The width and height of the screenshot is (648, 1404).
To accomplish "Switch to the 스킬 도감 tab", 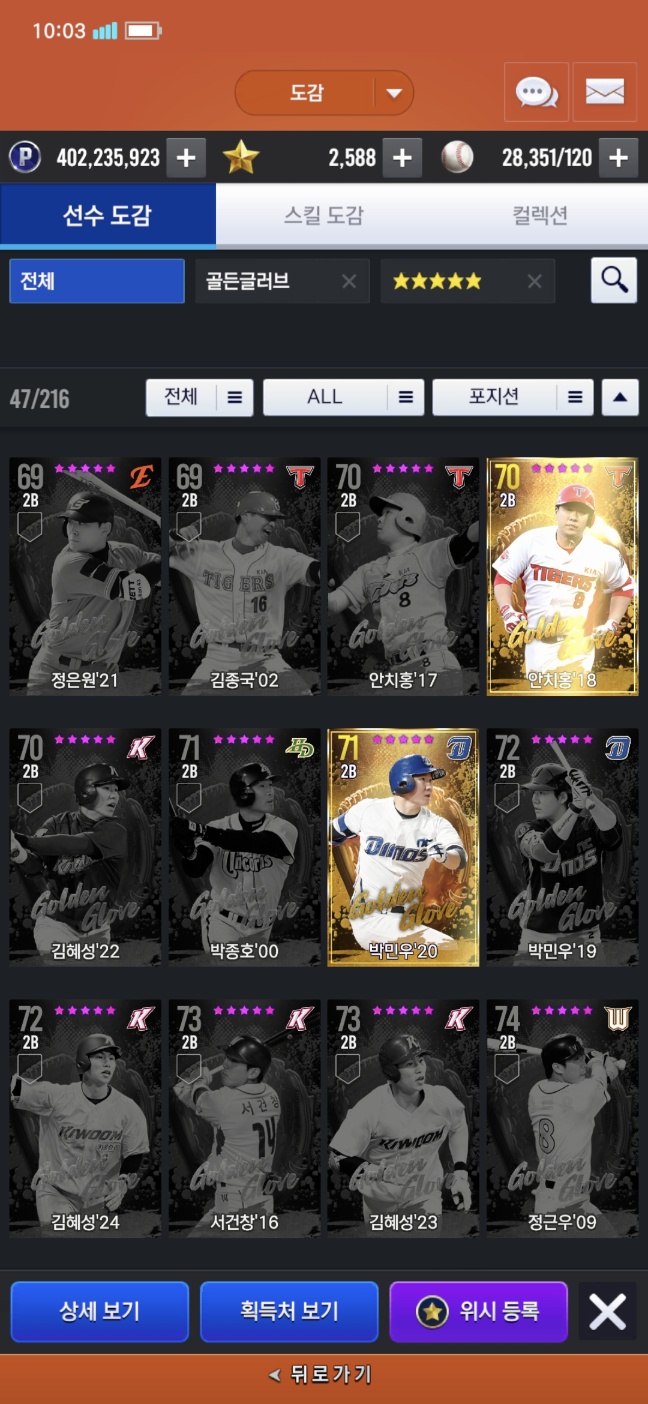I will tap(323, 215).
